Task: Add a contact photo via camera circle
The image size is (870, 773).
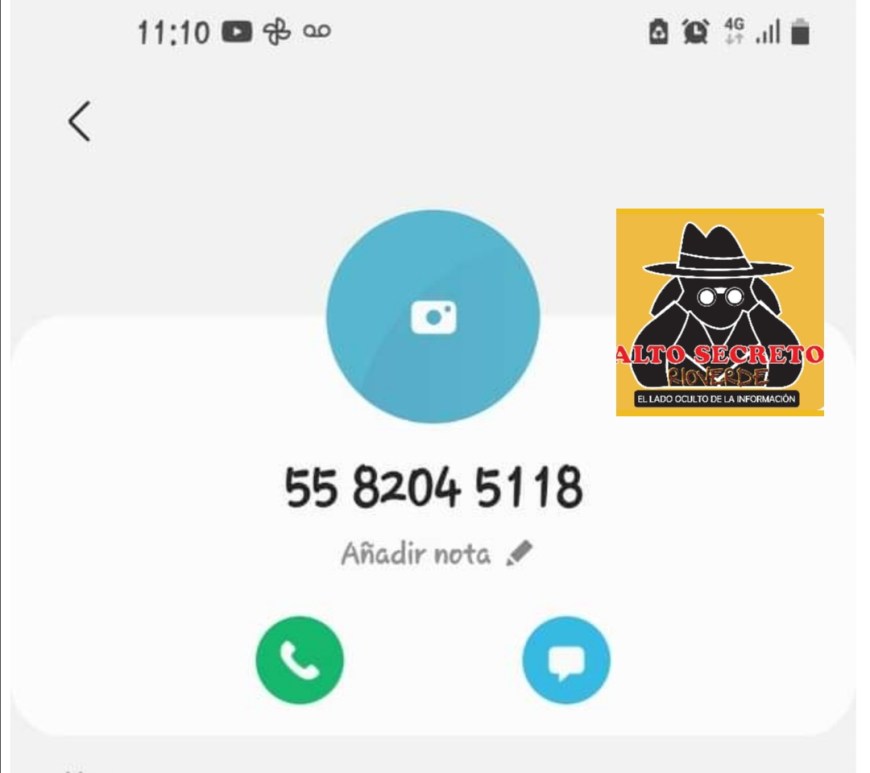Action: coord(433,317)
